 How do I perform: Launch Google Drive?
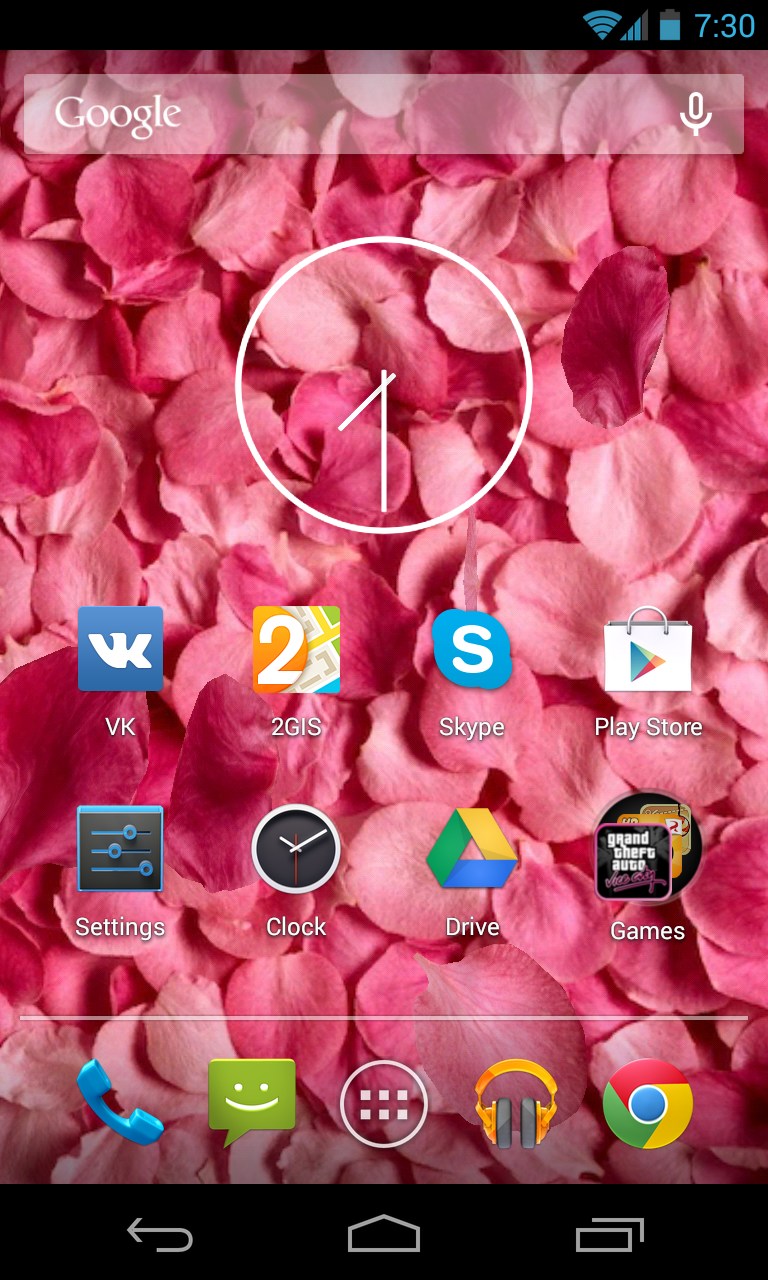click(471, 849)
